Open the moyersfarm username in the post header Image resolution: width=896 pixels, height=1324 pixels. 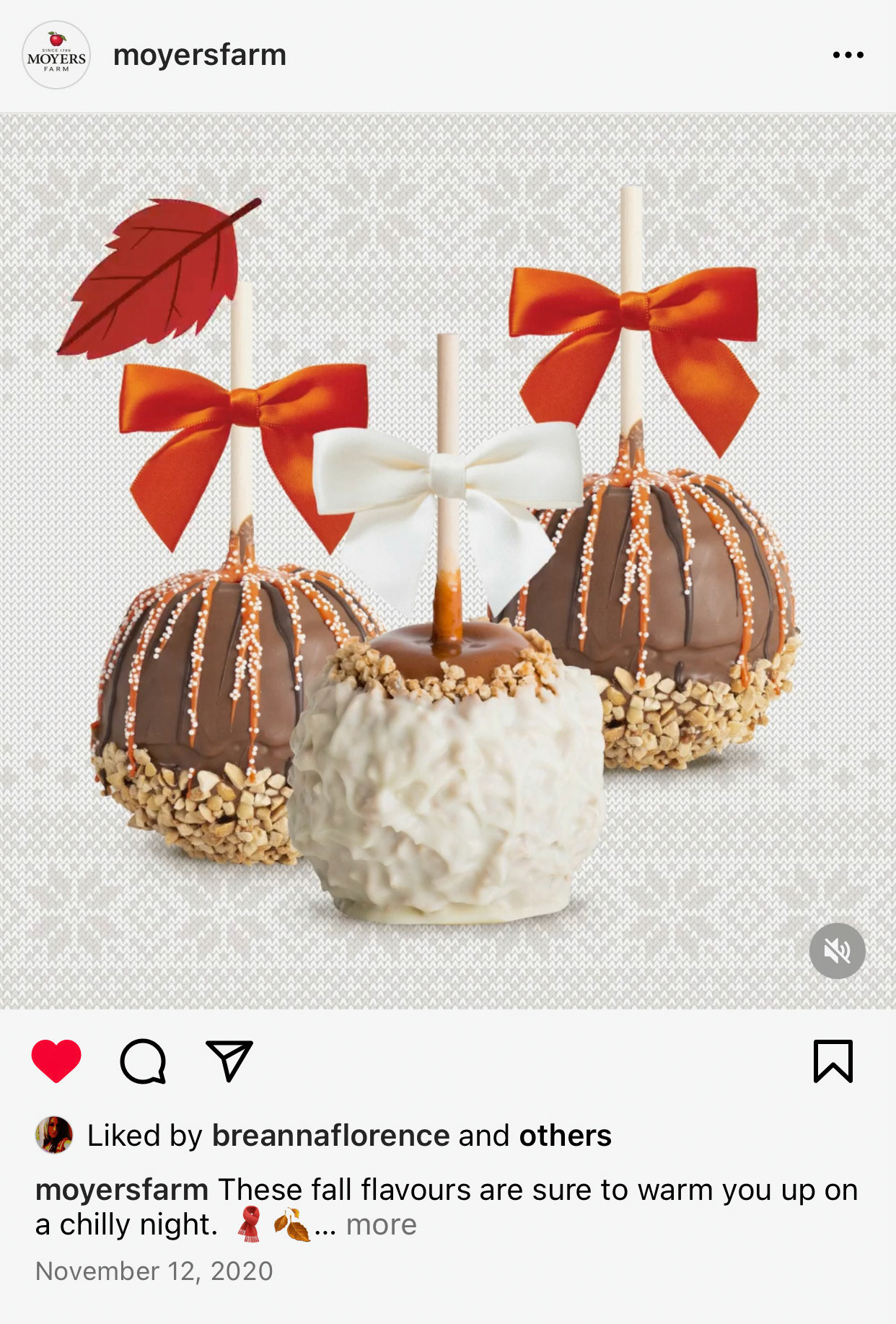(x=200, y=55)
